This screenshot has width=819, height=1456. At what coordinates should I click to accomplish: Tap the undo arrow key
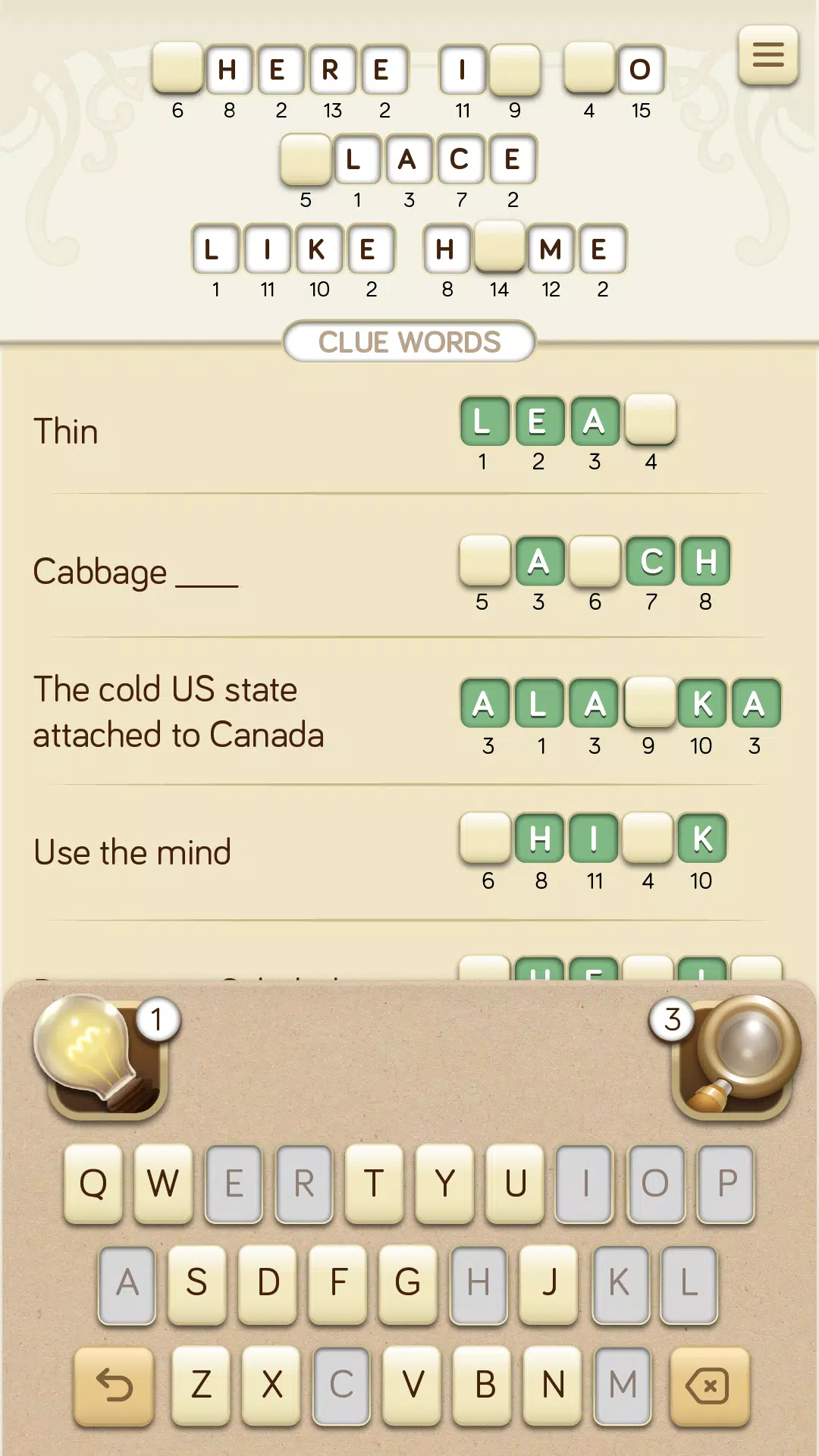click(x=114, y=1385)
